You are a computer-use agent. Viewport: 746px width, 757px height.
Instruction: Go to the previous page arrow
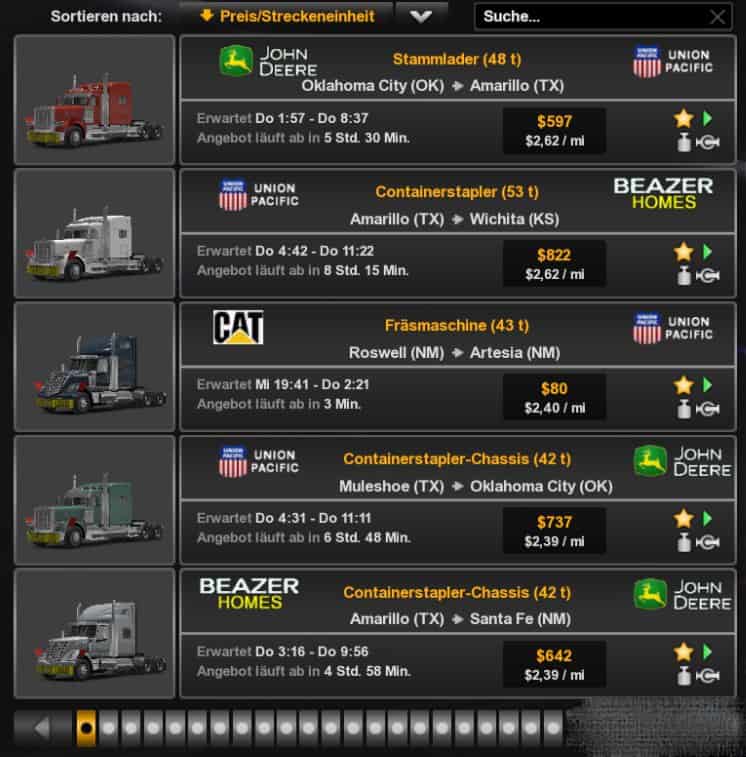click(42, 727)
